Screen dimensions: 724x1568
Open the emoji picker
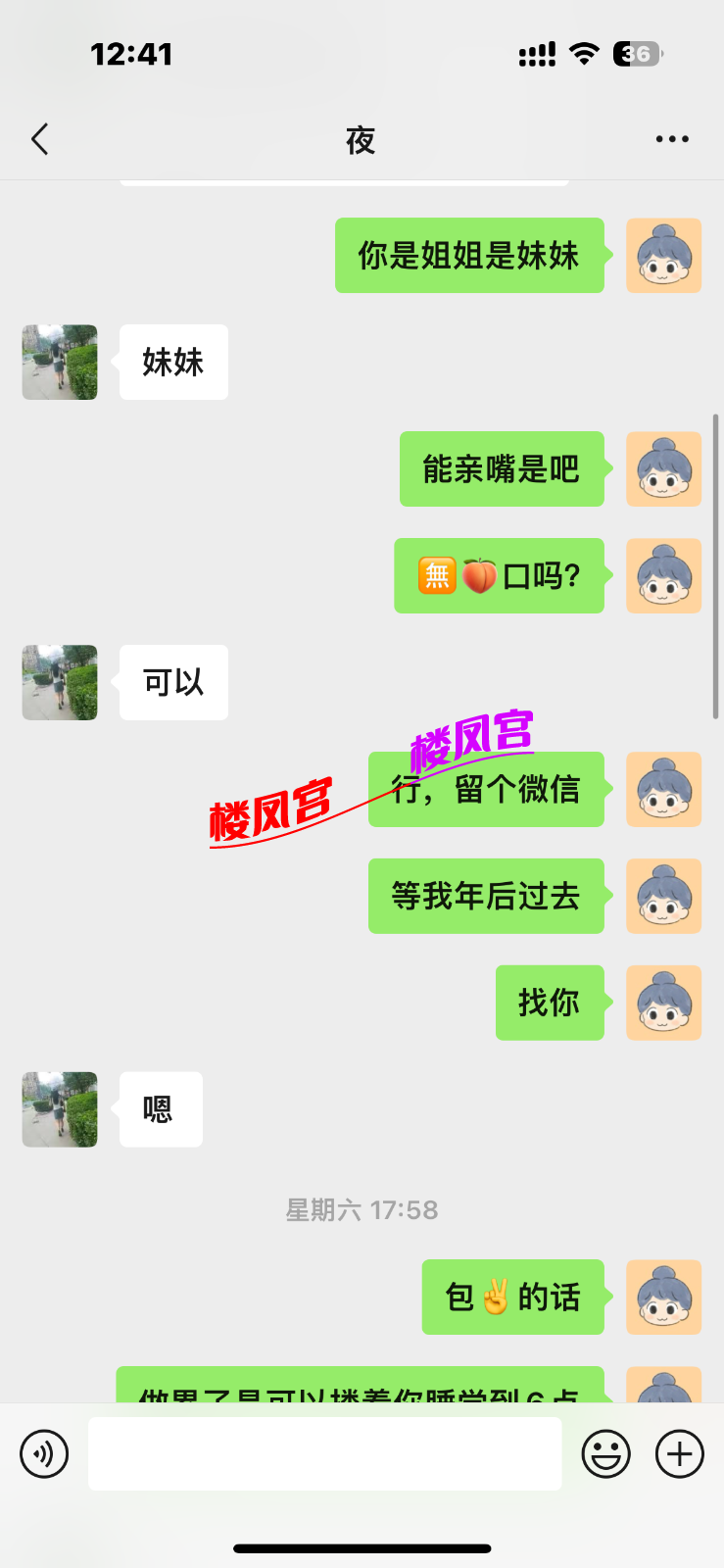[605, 1453]
